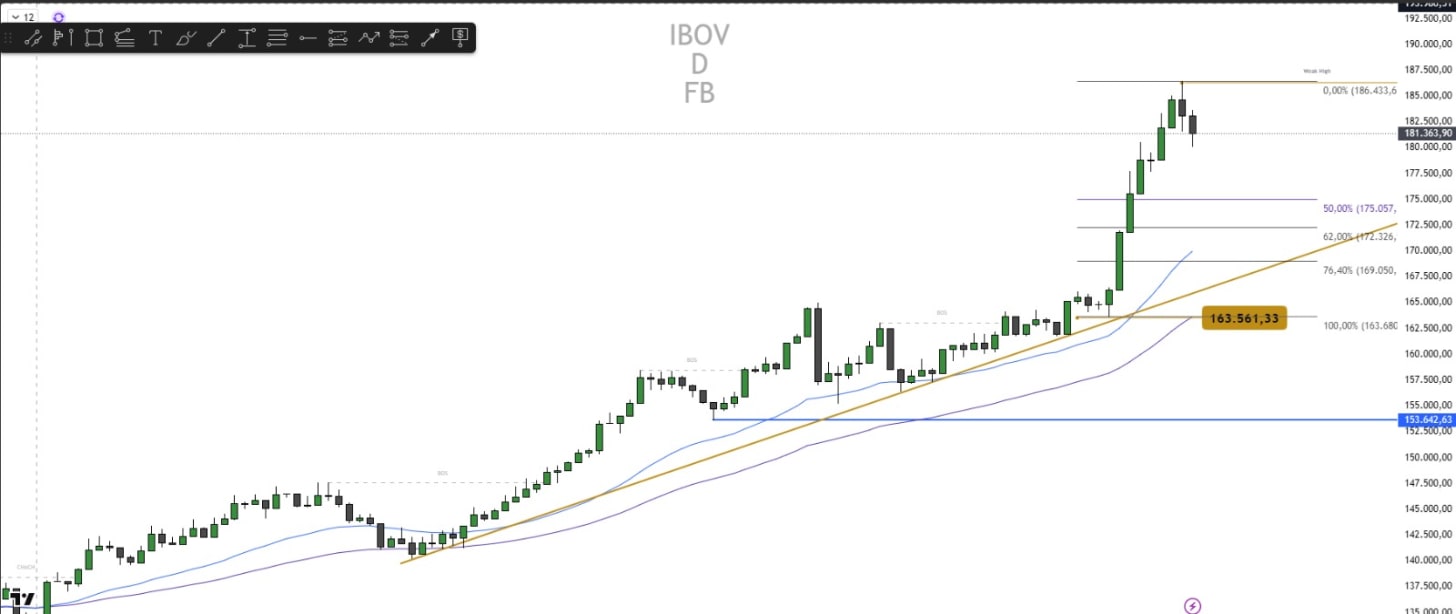The width and height of the screenshot is (1456, 614).
Task: Select the brush drawing tool
Action: click(x=186, y=38)
